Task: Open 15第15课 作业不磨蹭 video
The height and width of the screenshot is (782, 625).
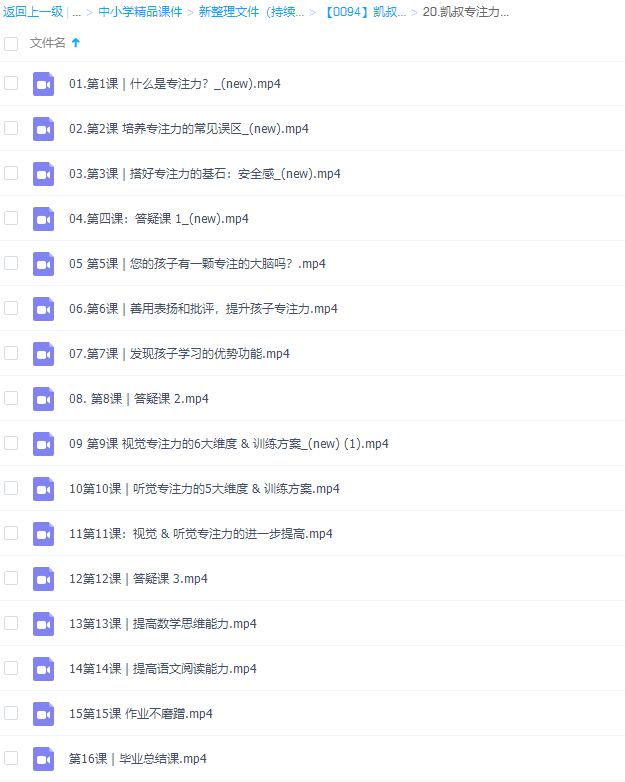Action: [x=140, y=714]
